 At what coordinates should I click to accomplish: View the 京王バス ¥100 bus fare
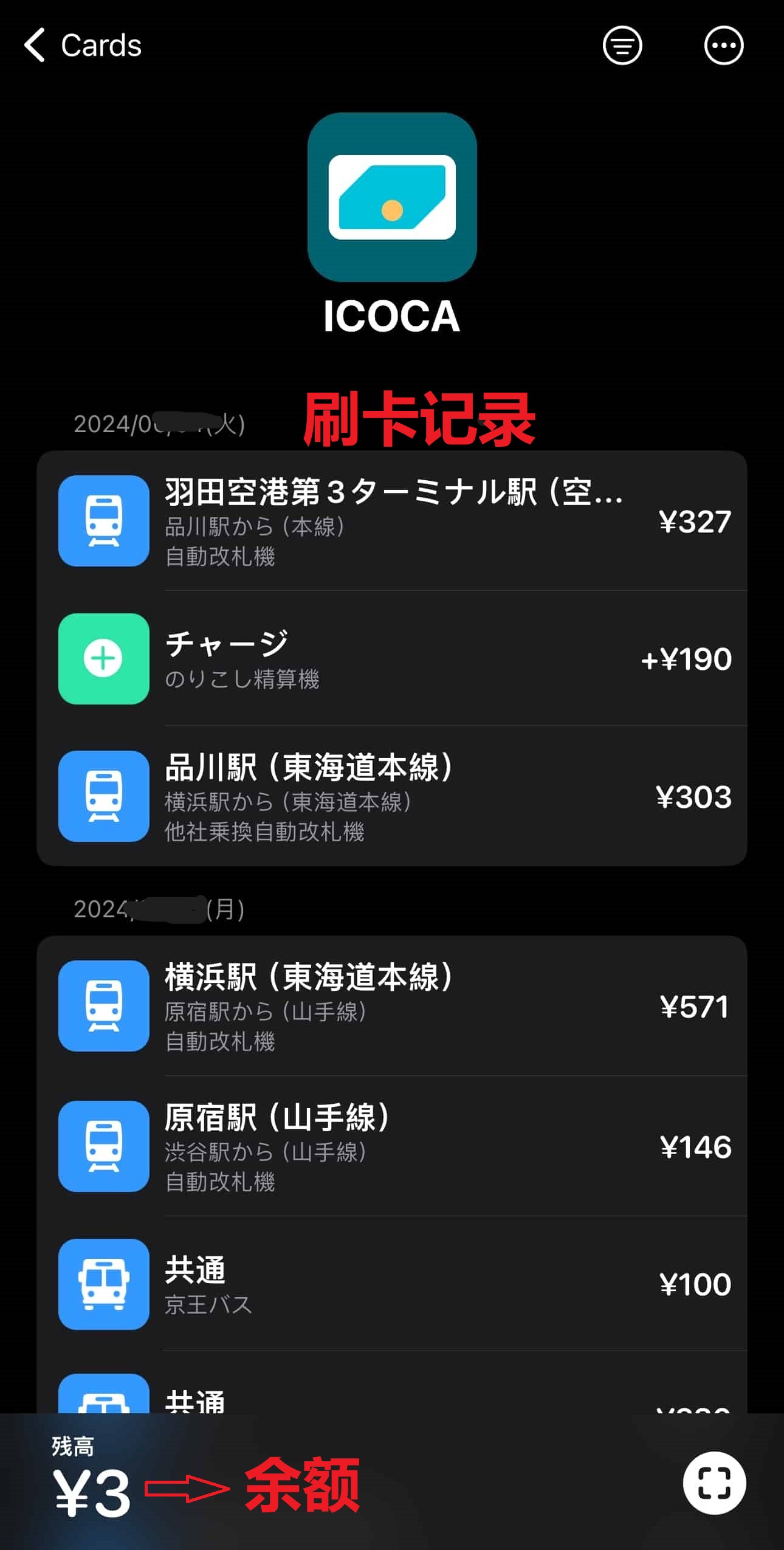click(x=392, y=1284)
